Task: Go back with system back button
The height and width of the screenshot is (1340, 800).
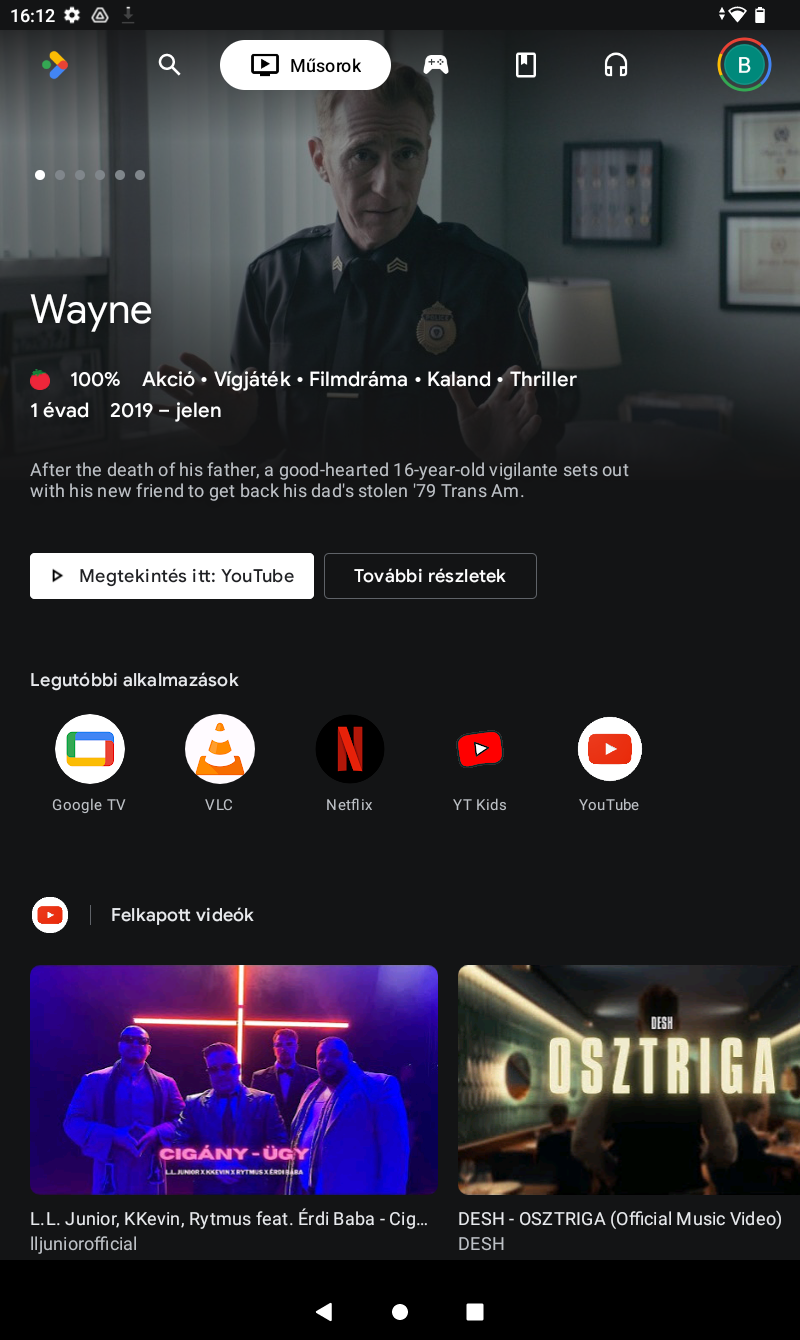Action: point(323,1311)
